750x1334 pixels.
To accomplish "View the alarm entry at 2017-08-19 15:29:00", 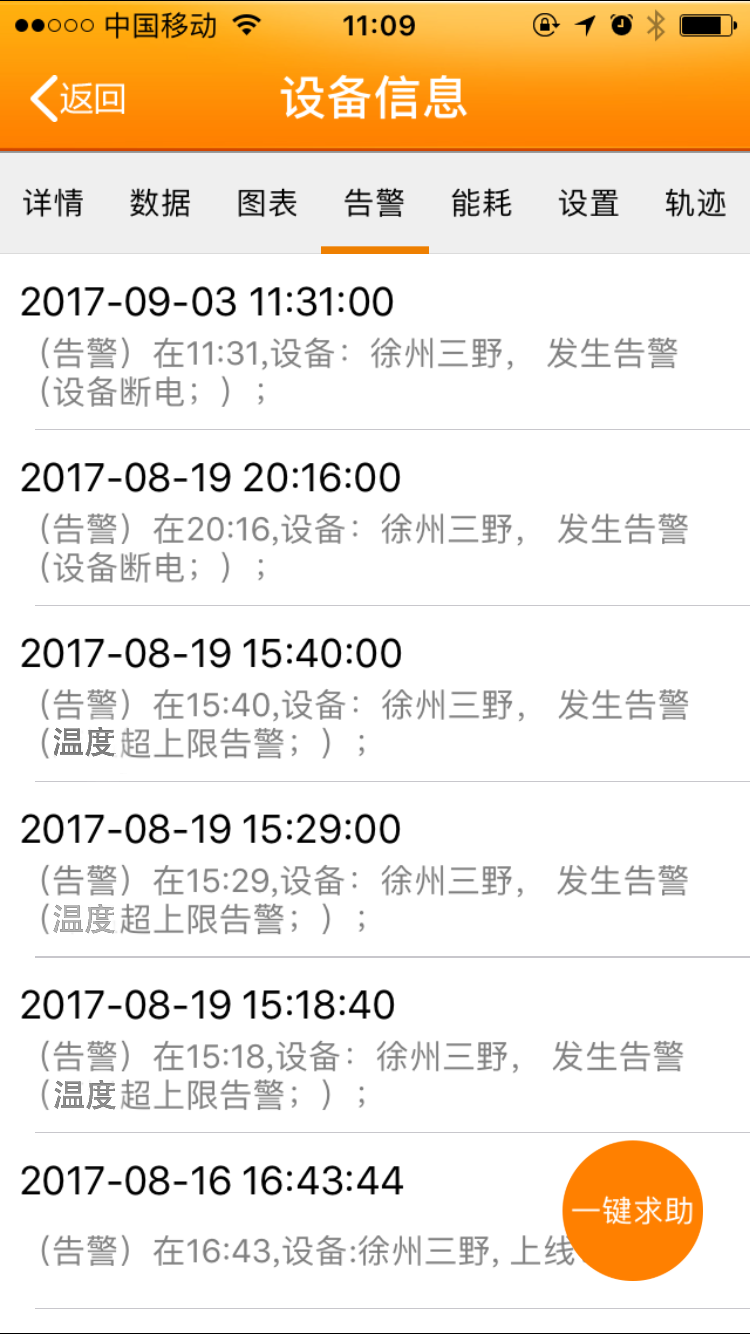I will (x=375, y=870).
